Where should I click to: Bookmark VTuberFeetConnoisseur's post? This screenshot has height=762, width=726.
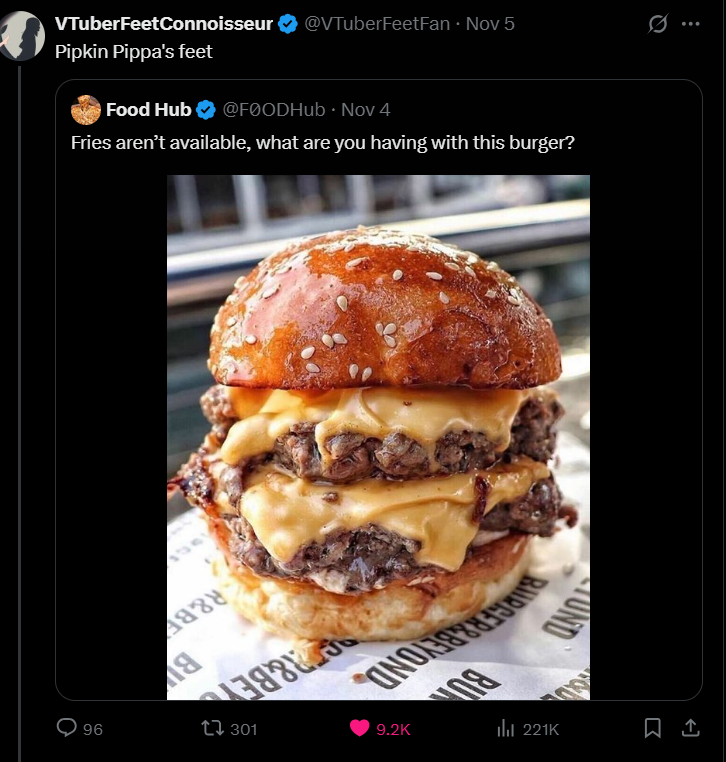pos(653,729)
